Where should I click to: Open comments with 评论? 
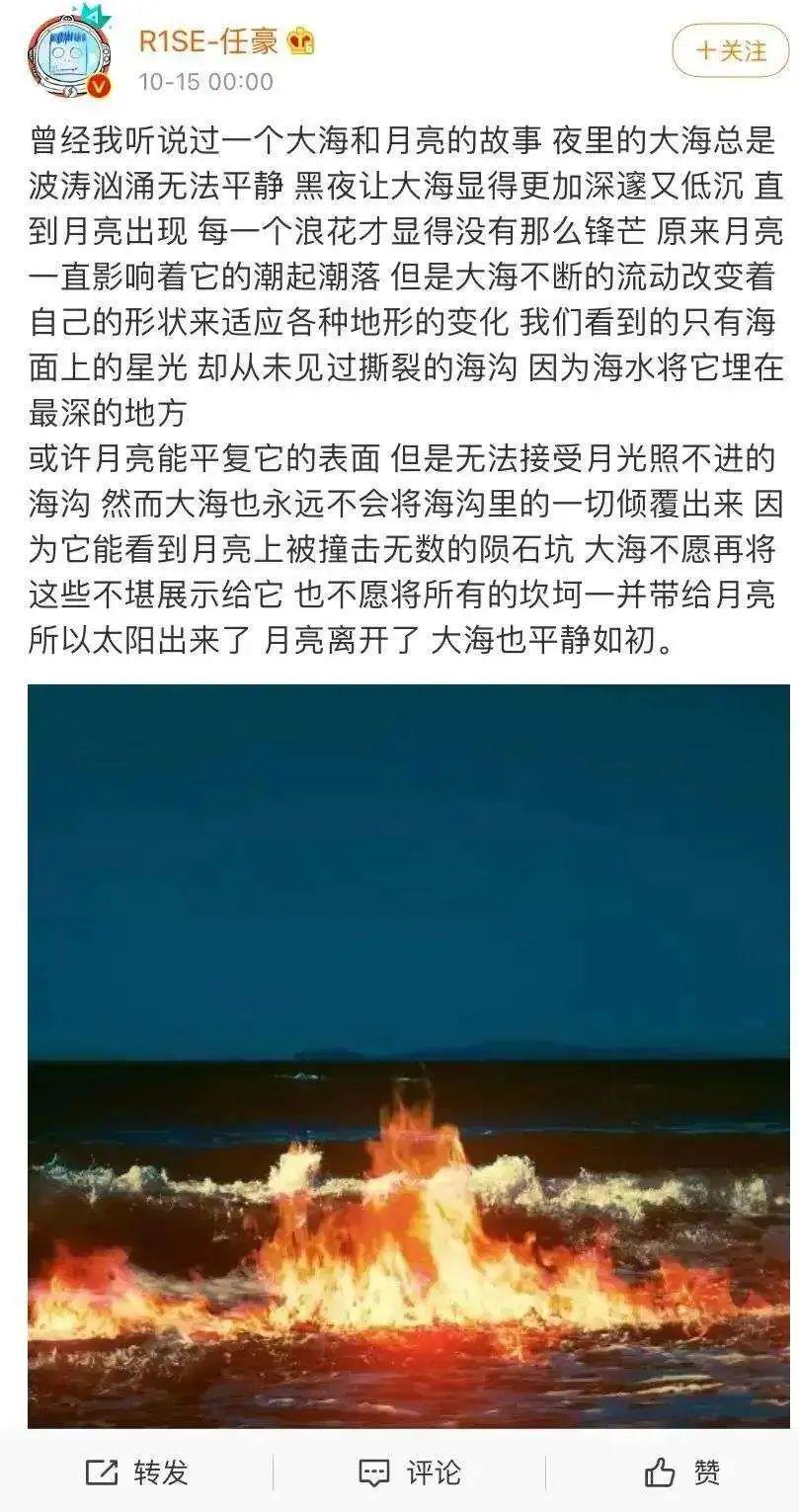point(409,1472)
